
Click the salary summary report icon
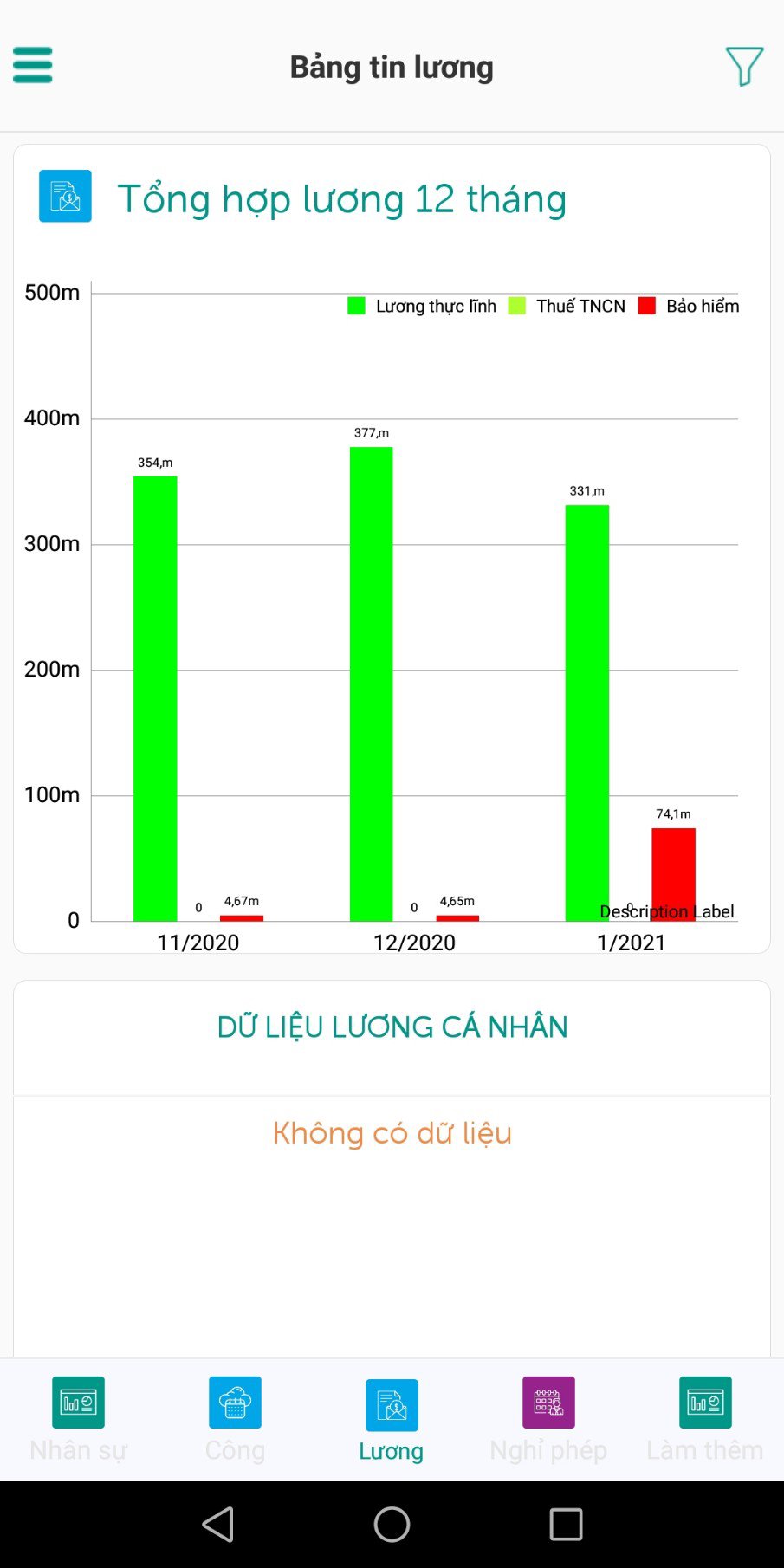pyautogui.click(x=65, y=197)
